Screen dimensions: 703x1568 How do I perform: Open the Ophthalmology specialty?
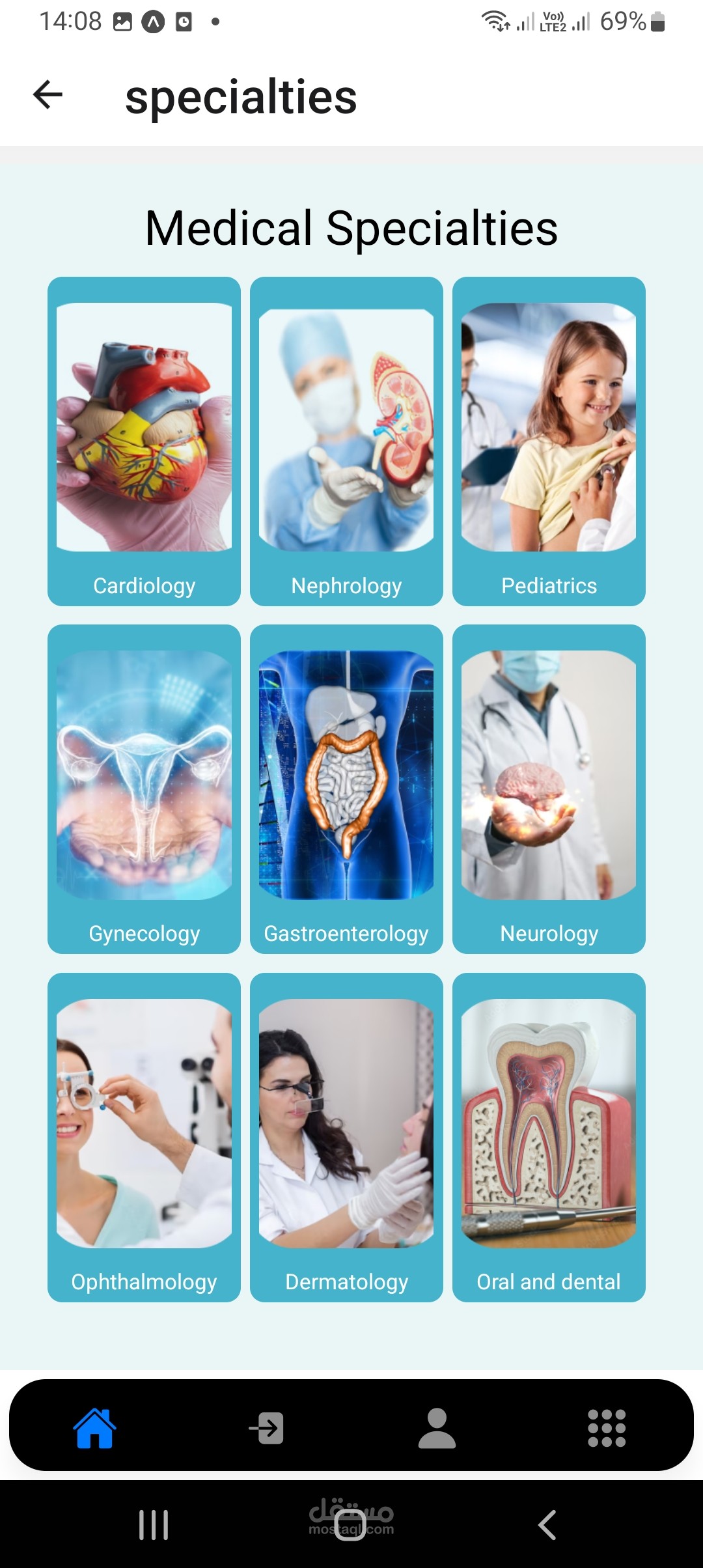144,1137
